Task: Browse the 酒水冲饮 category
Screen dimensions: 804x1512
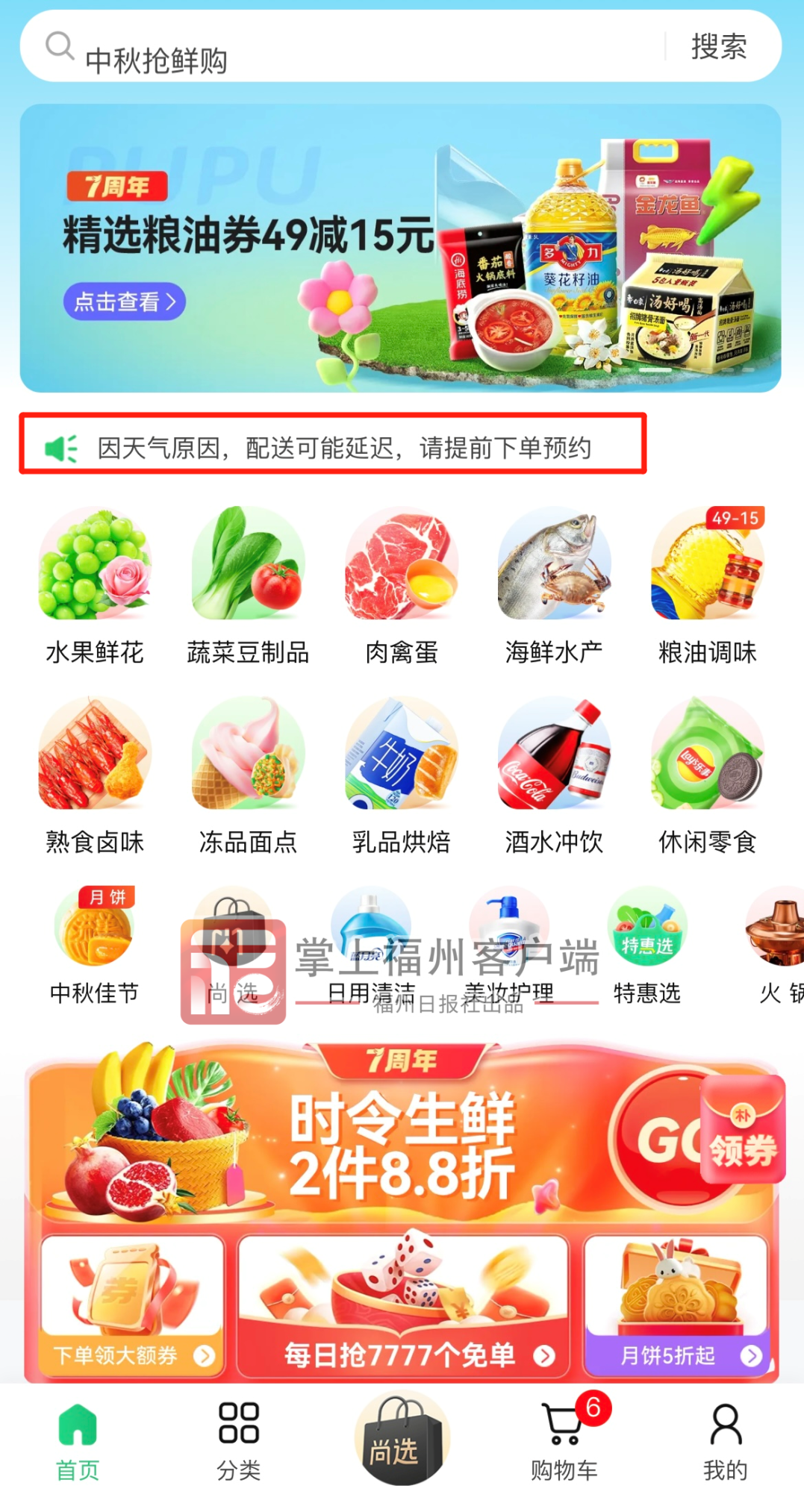Action: (554, 776)
